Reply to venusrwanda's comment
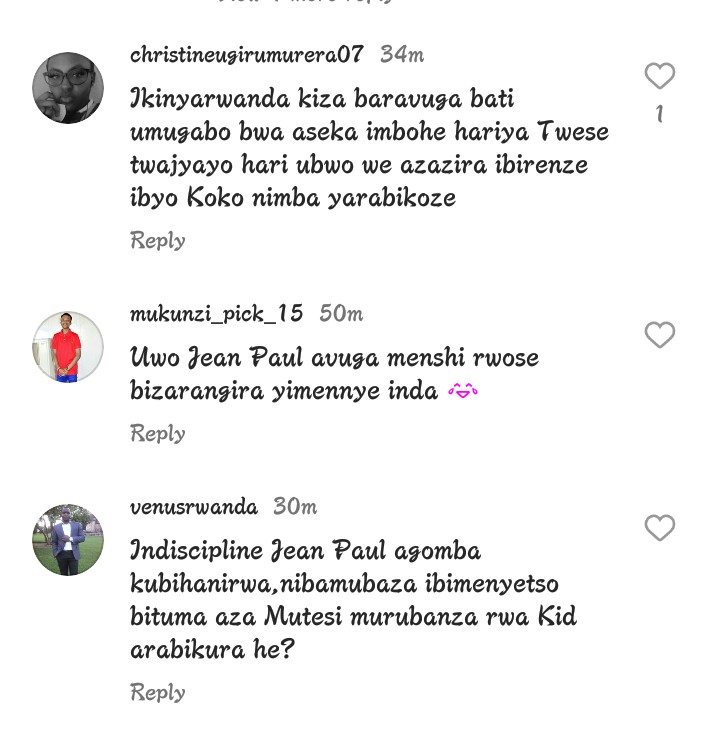720x738 pixels. coord(158,692)
